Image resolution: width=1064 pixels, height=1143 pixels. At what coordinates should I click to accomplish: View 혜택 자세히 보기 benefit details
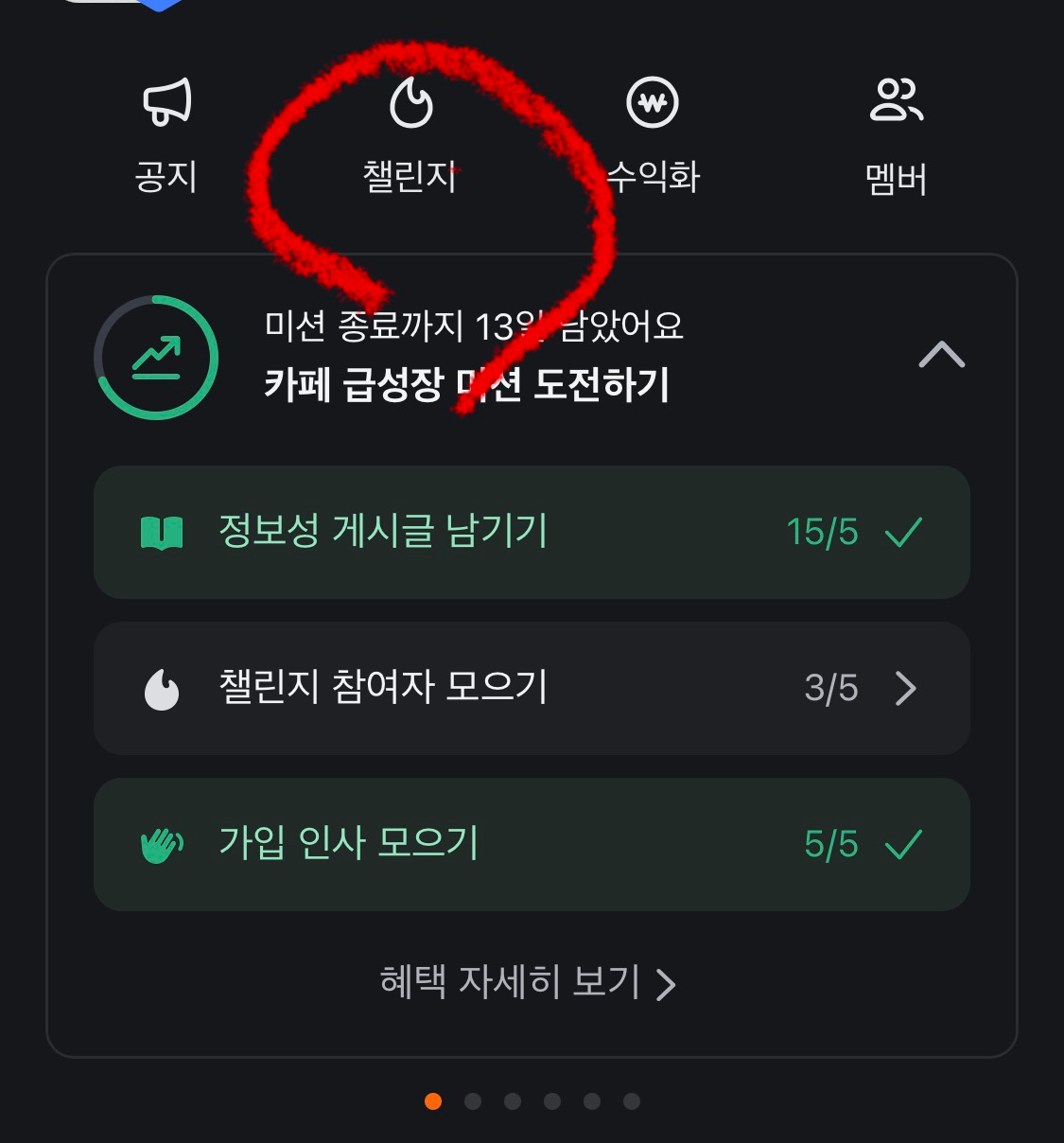coord(528,982)
